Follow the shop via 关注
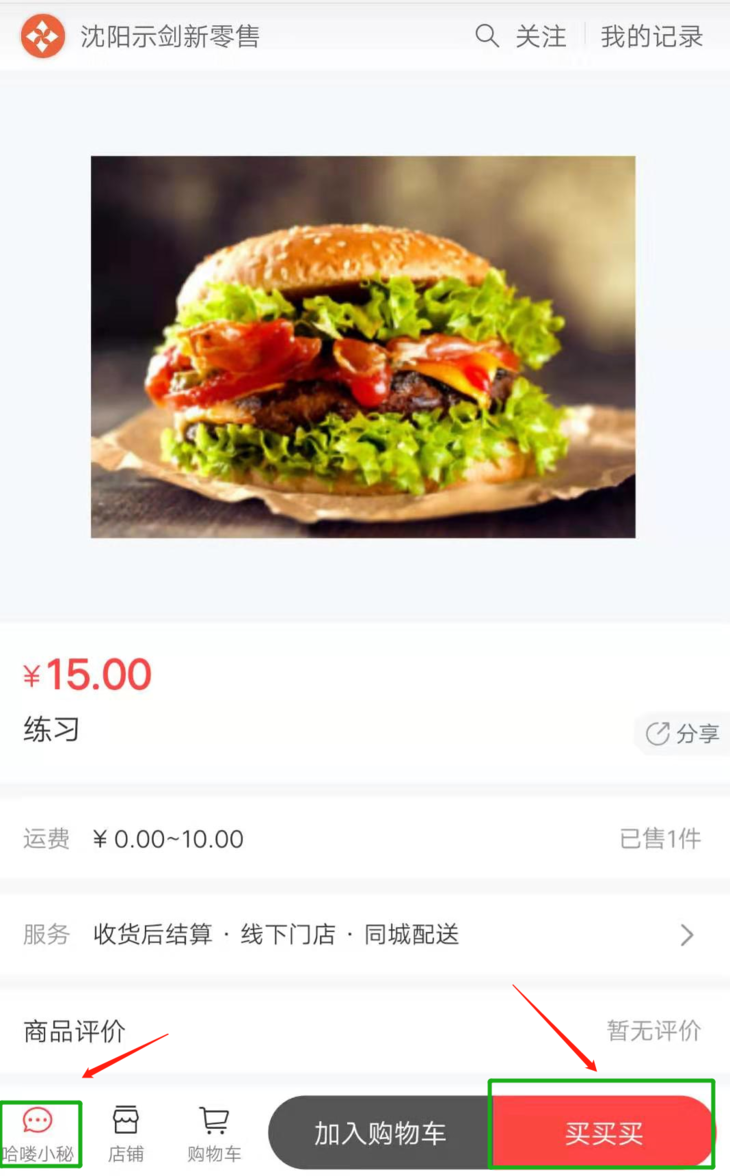The height and width of the screenshot is (1176, 730). pyautogui.click(x=540, y=37)
